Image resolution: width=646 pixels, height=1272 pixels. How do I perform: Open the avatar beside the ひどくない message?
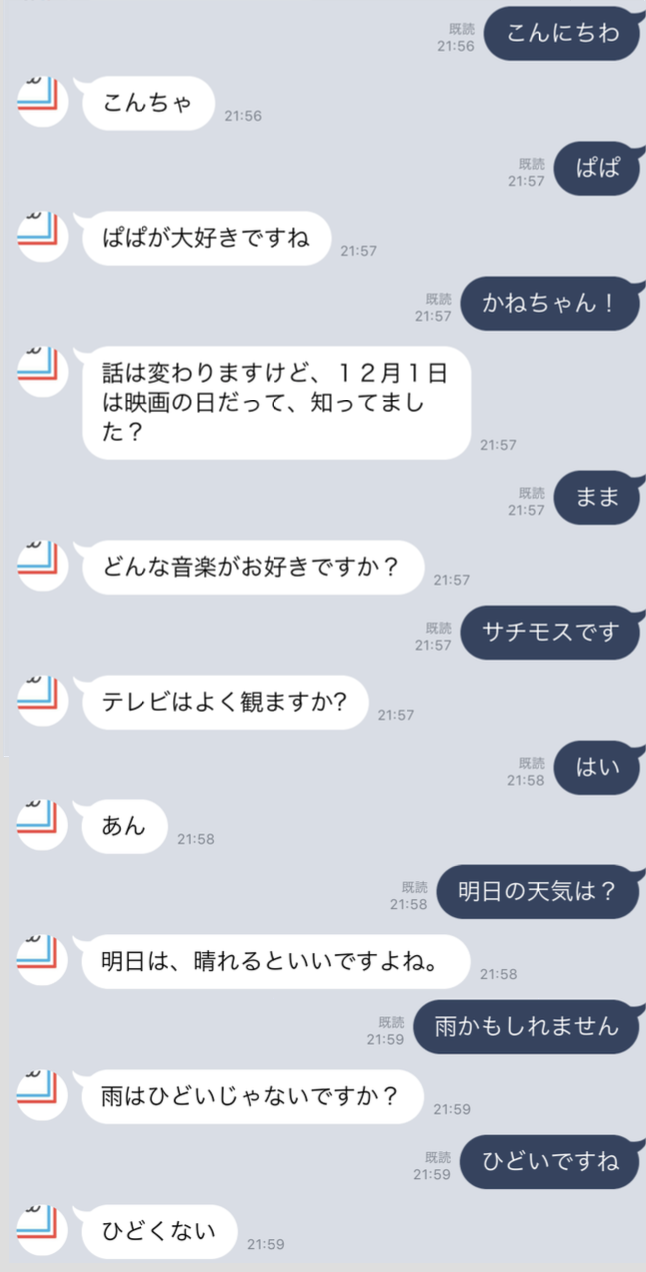click(x=42, y=1230)
